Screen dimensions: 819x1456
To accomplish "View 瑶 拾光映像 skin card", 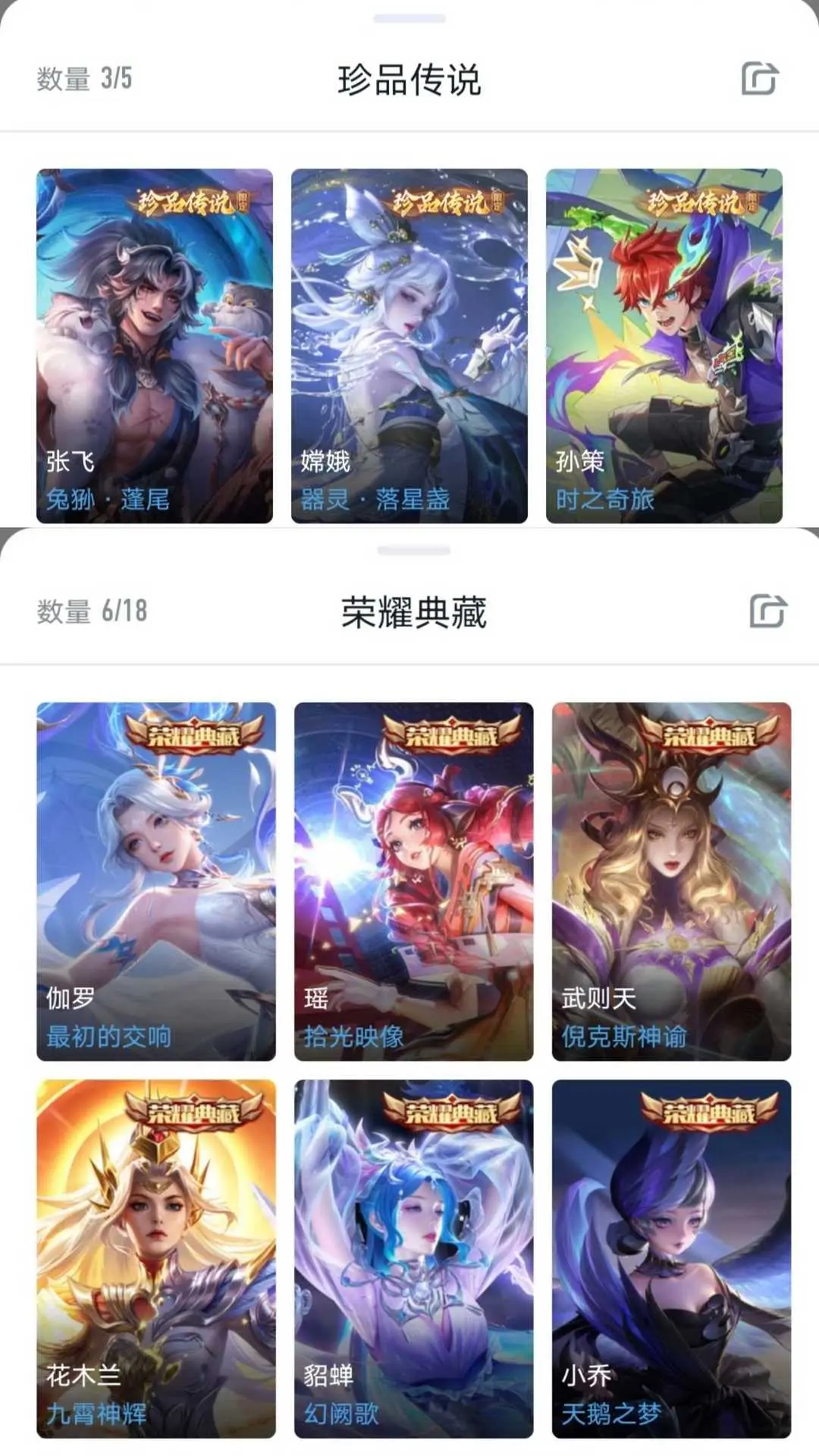I will (414, 881).
